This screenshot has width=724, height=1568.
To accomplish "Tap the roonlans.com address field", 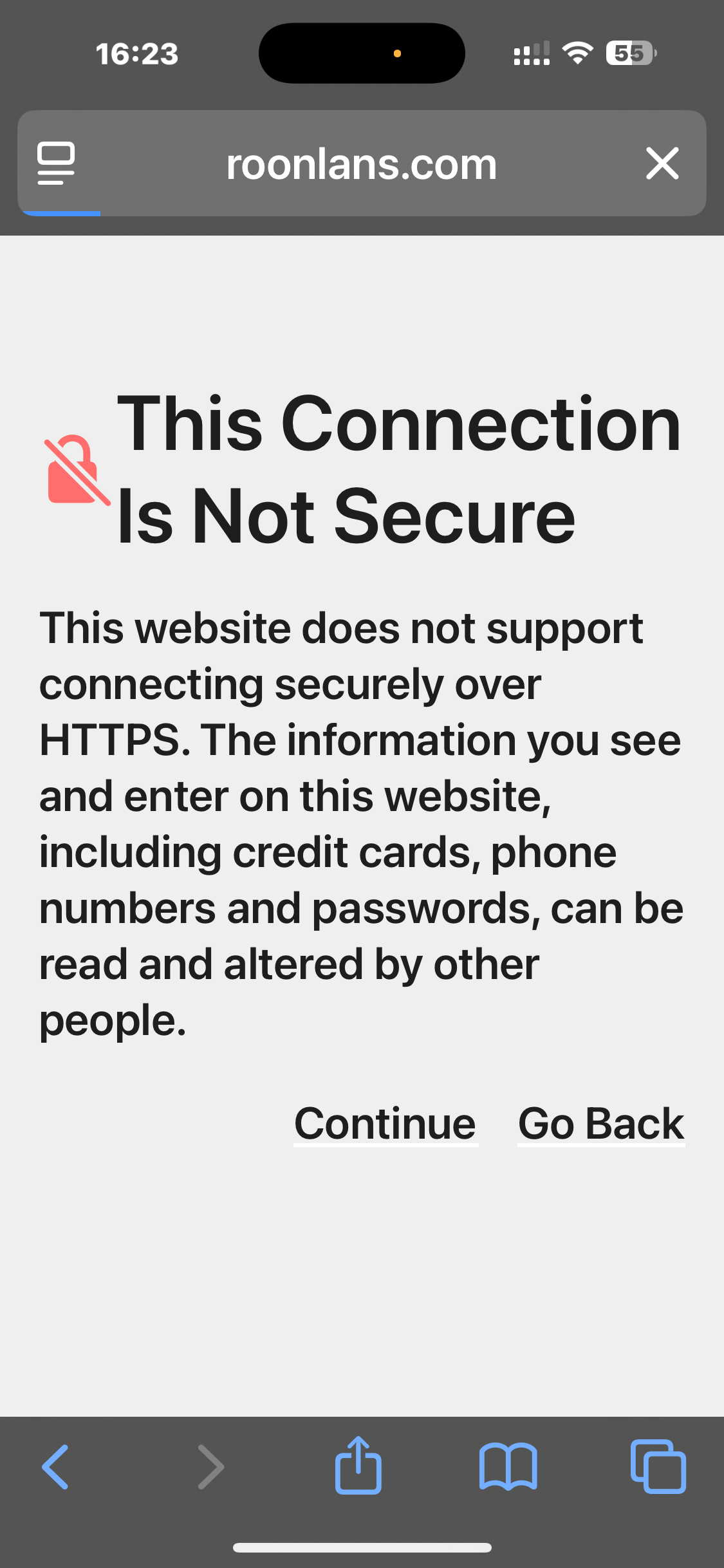I will click(x=362, y=163).
